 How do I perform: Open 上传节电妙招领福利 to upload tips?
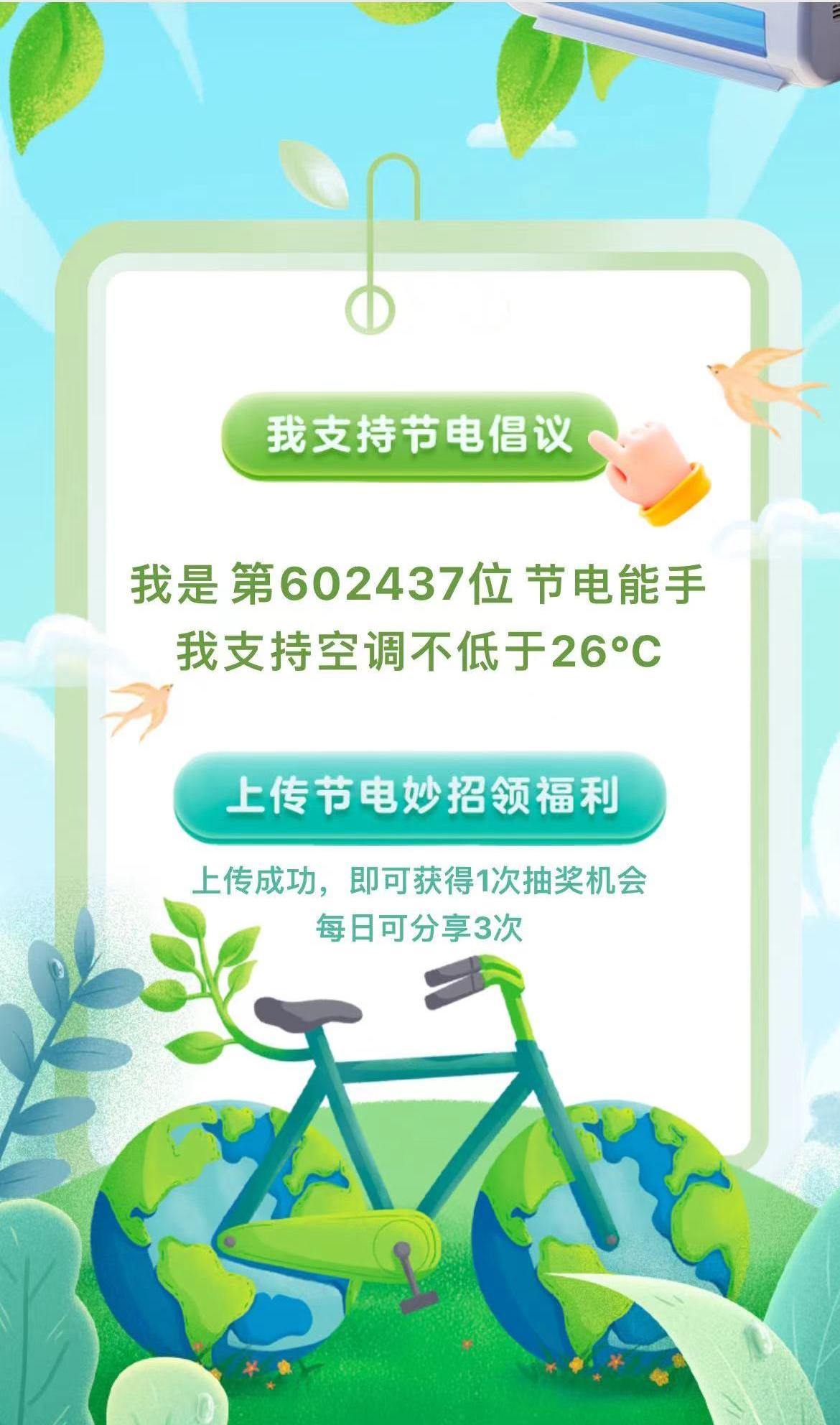point(420,797)
